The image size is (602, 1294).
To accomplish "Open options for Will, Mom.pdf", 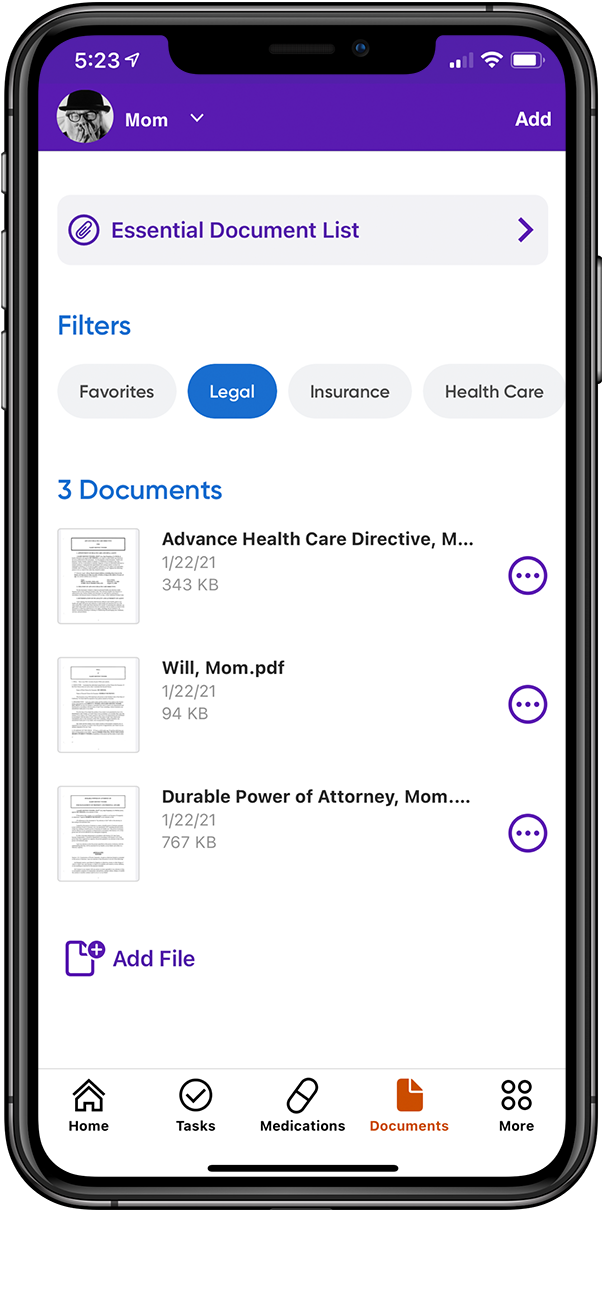I will (x=527, y=705).
